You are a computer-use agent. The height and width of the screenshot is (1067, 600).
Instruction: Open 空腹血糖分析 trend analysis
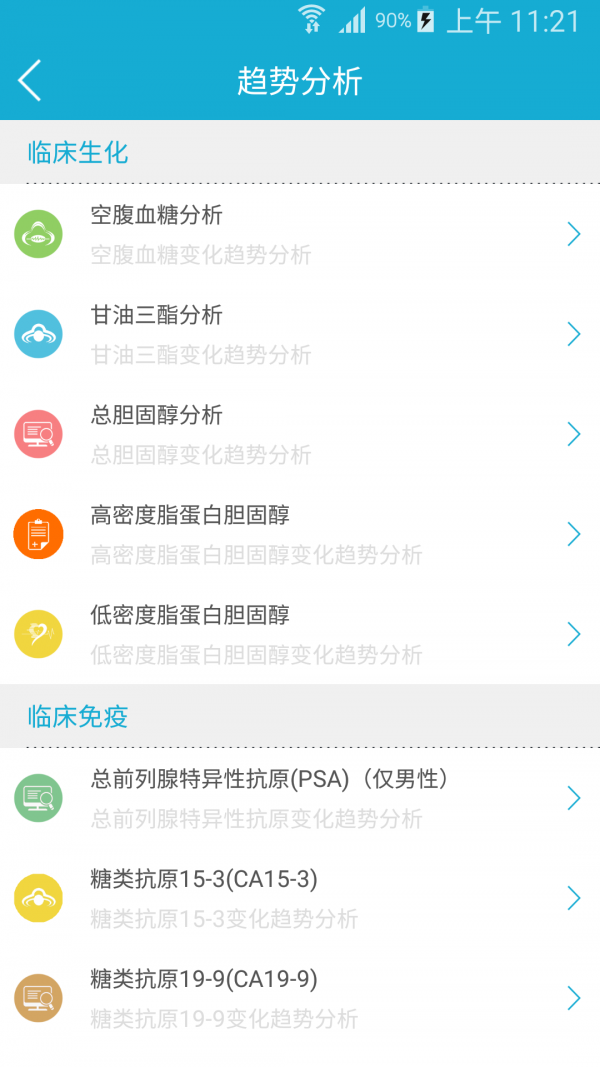coord(300,234)
